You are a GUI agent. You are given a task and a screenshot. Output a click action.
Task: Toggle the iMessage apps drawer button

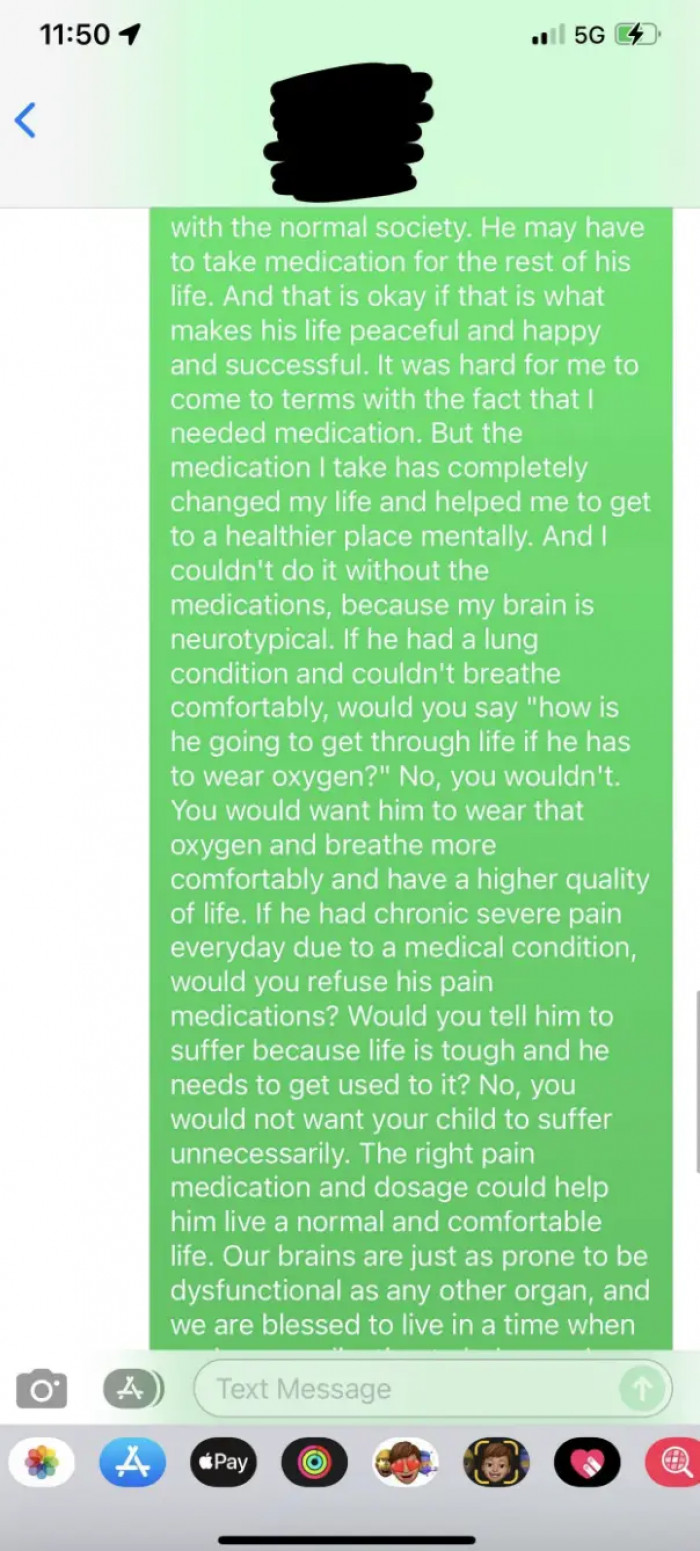coord(133,1388)
